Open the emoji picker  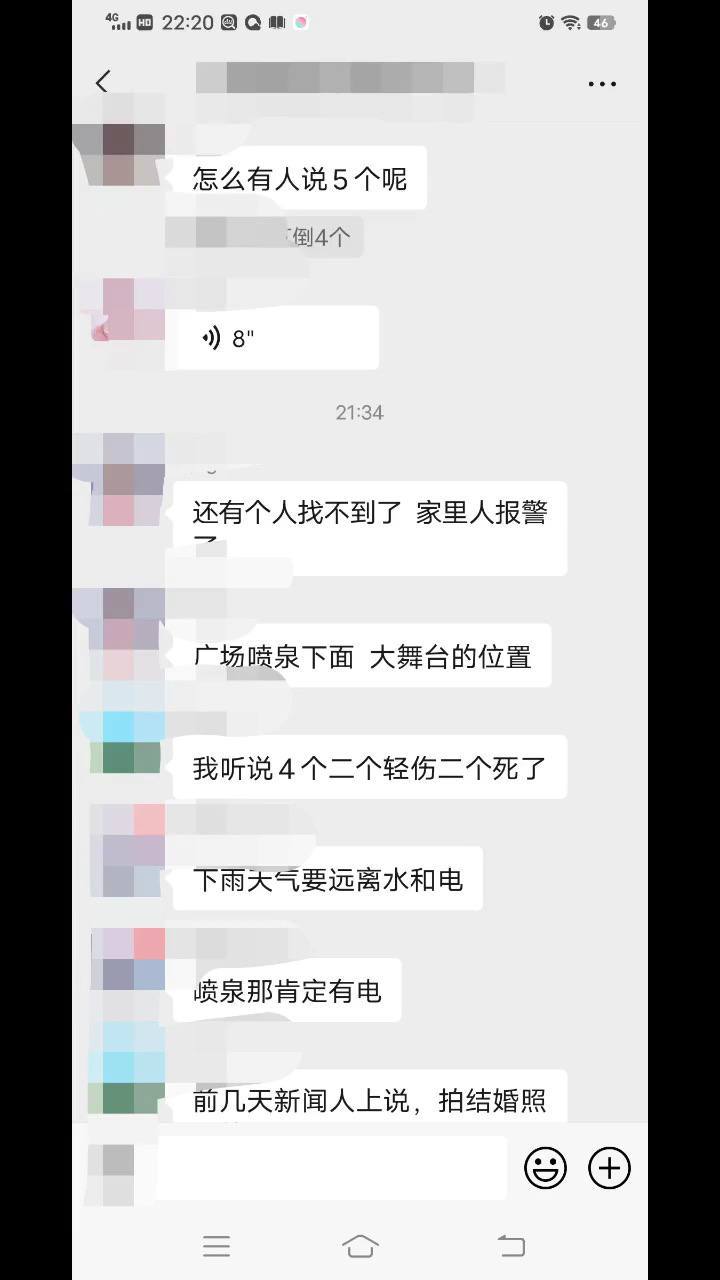(x=545, y=1167)
